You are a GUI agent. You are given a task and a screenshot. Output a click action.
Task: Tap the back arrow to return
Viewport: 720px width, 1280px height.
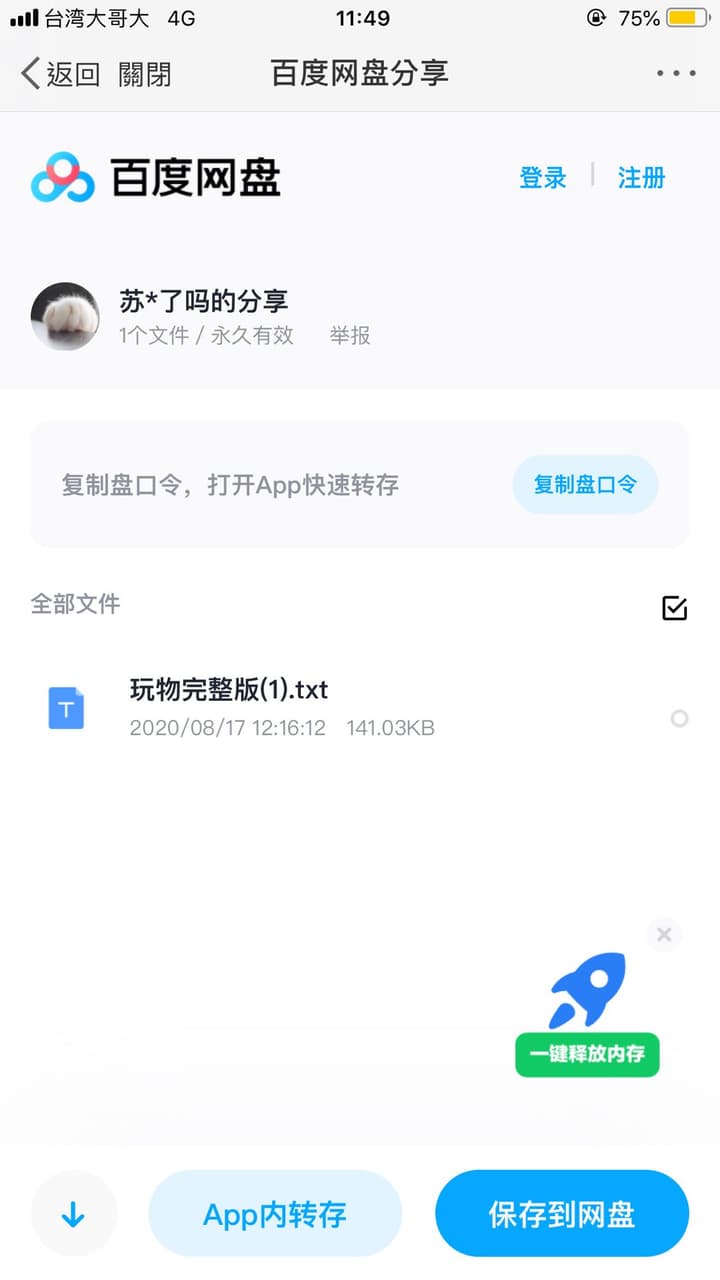(x=27, y=73)
